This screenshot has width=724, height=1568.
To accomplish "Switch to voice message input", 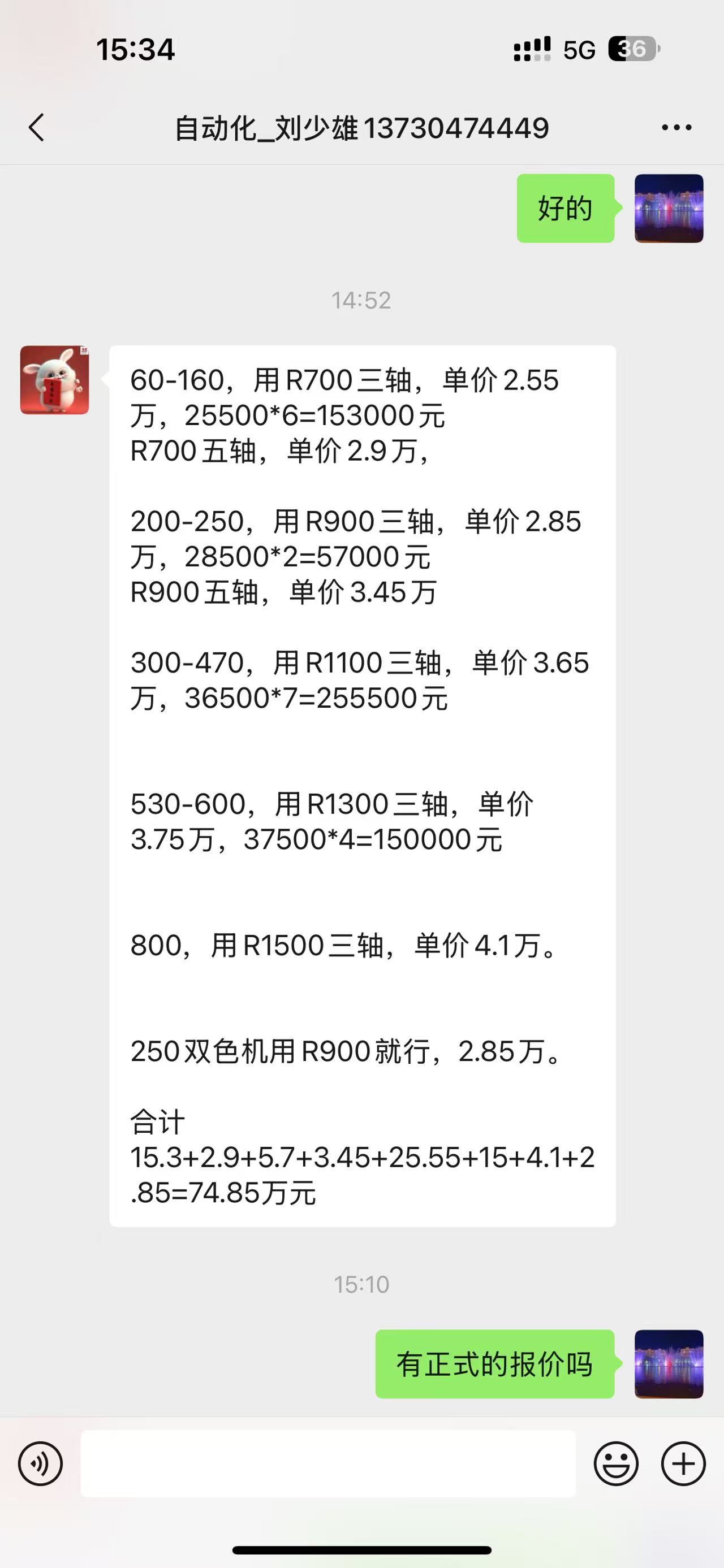I will click(40, 1463).
